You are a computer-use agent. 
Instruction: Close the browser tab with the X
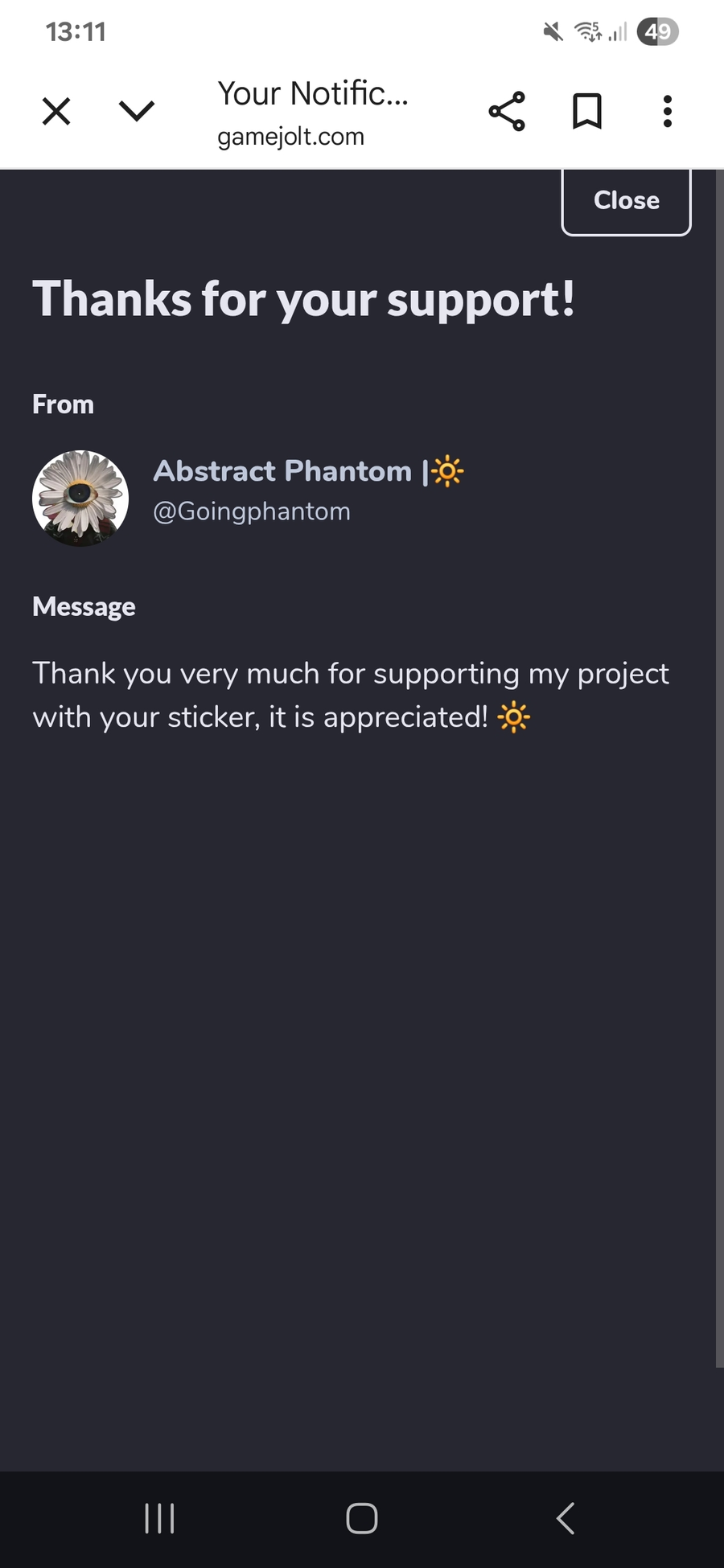coord(56,111)
